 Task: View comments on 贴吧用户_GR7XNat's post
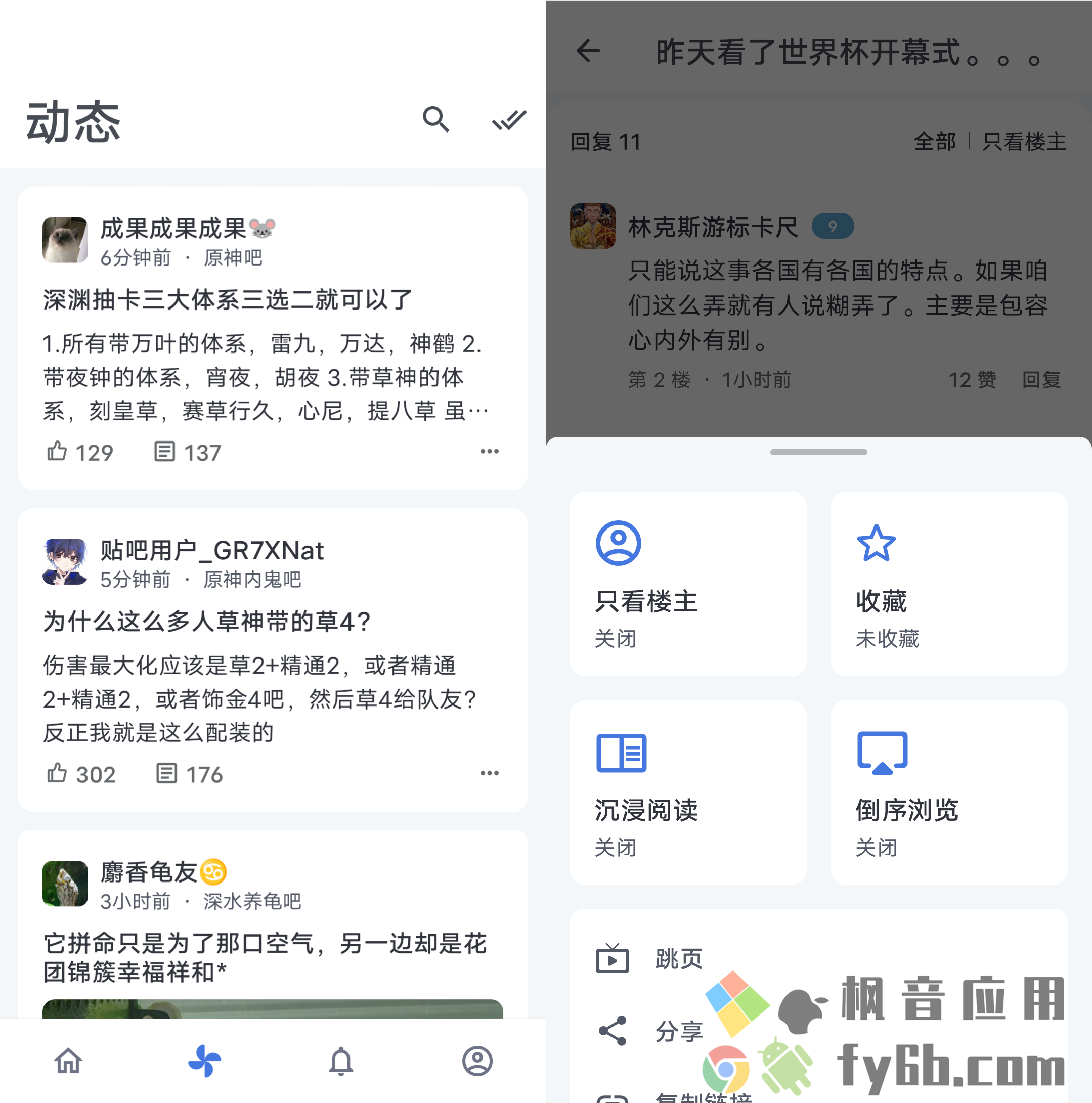[x=189, y=774]
